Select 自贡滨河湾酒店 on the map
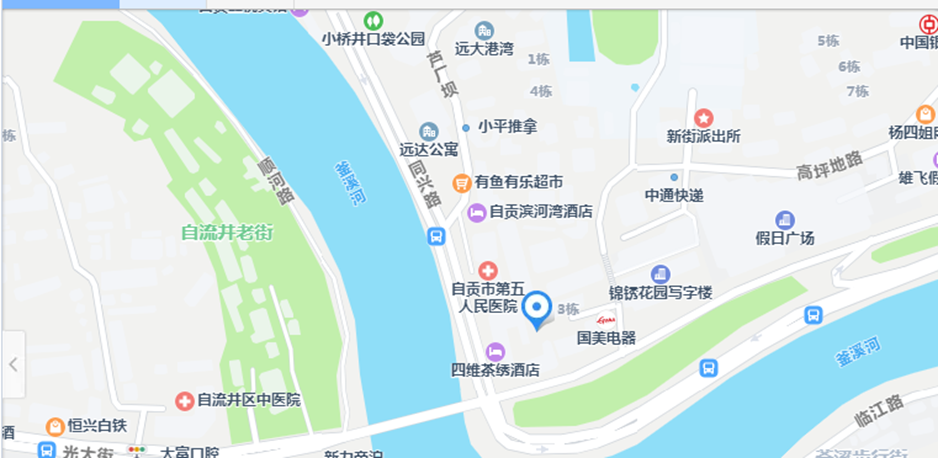This screenshot has height=458, width=938. [x=478, y=212]
